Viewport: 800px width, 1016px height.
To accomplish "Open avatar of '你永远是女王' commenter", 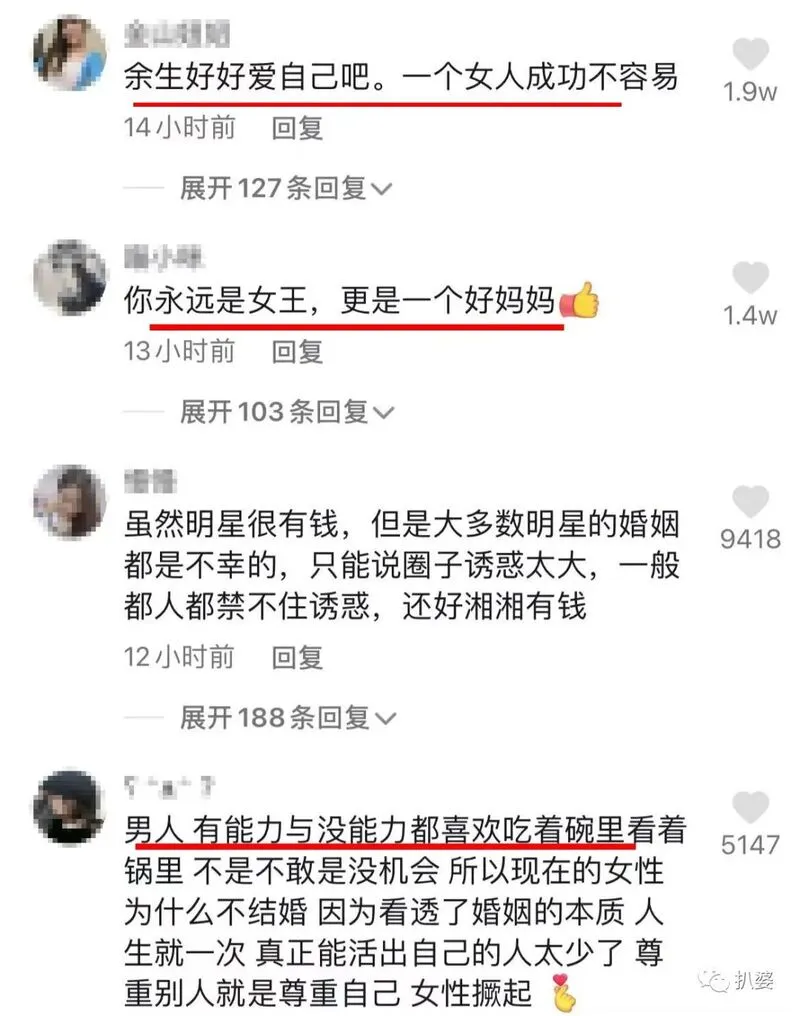I will tap(69, 277).
